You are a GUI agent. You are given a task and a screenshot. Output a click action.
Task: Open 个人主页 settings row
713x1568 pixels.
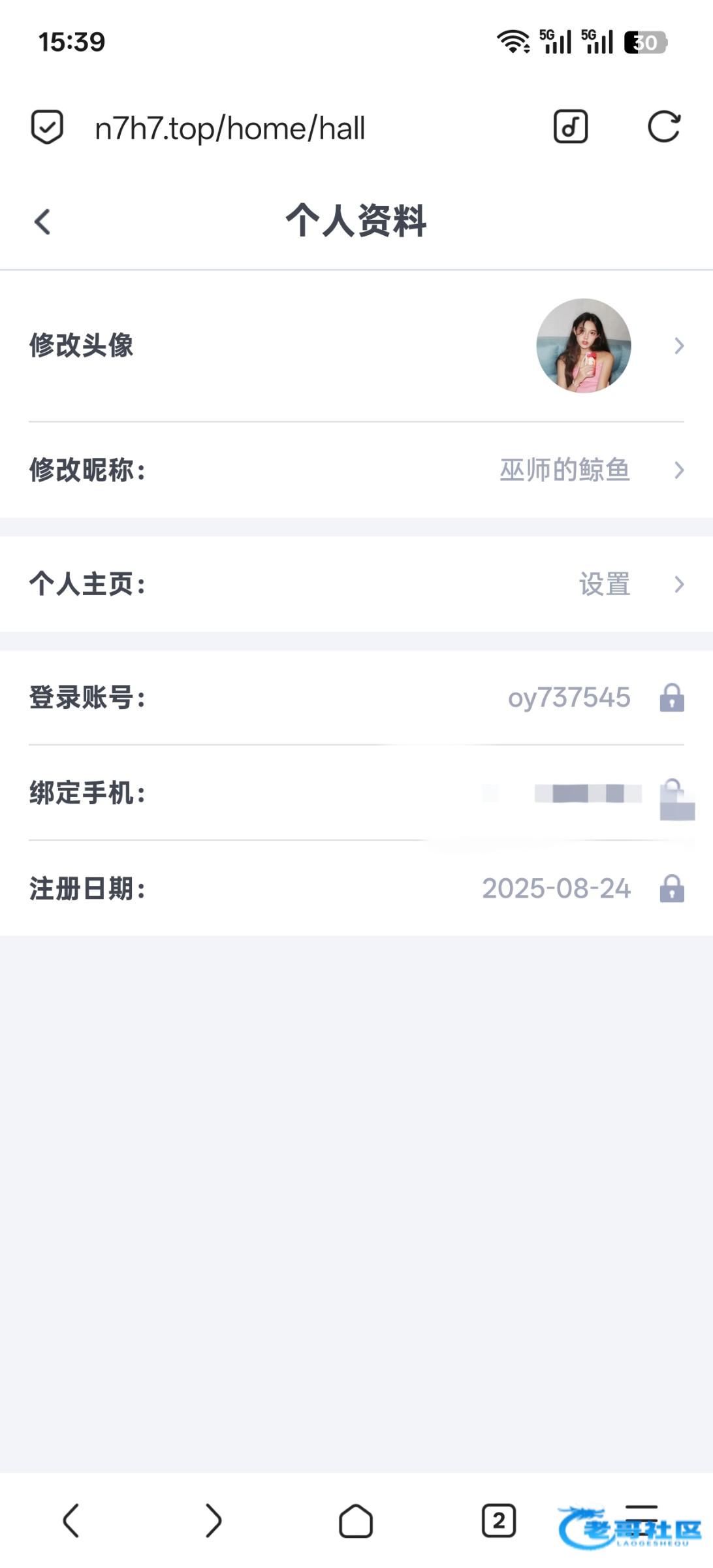pos(356,583)
